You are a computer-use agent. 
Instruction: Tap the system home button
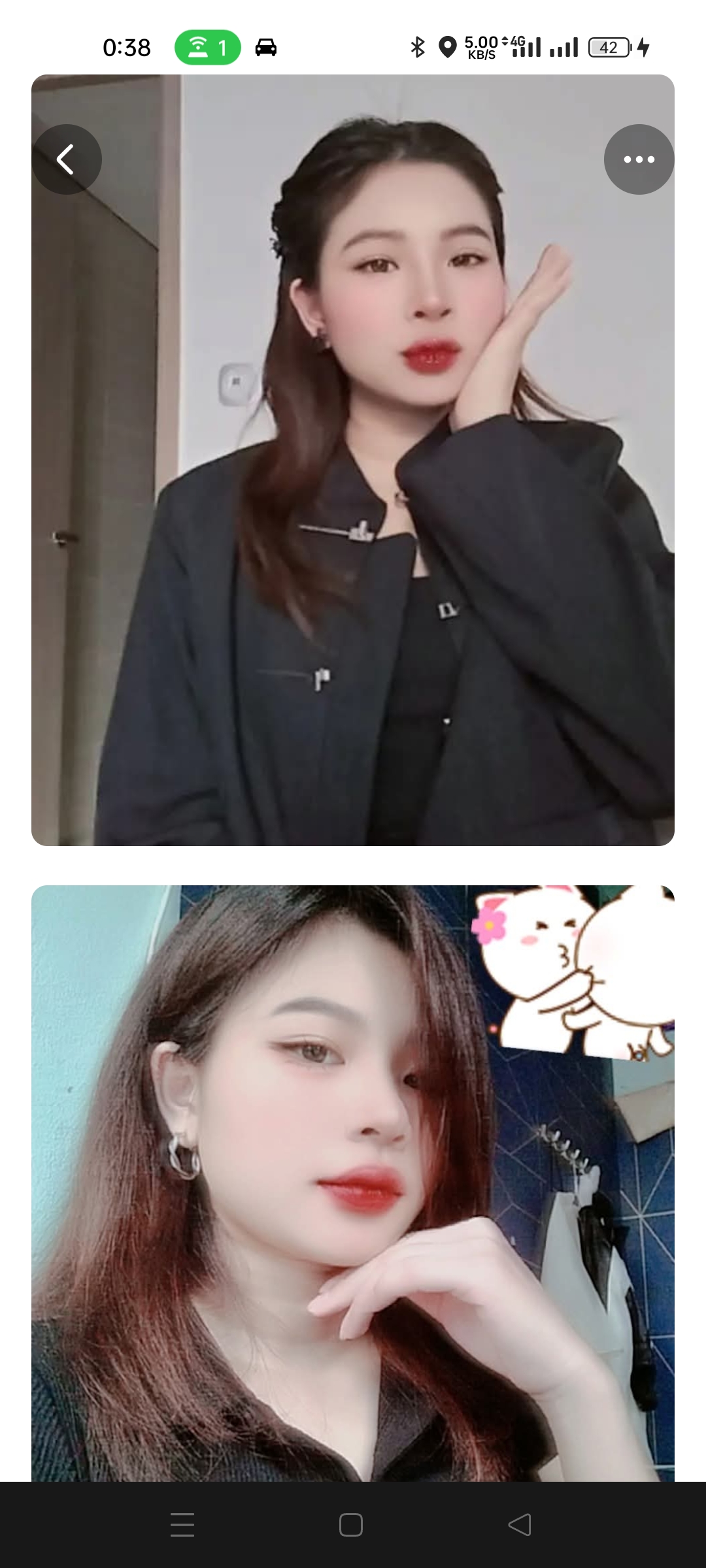pyautogui.click(x=351, y=1525)
